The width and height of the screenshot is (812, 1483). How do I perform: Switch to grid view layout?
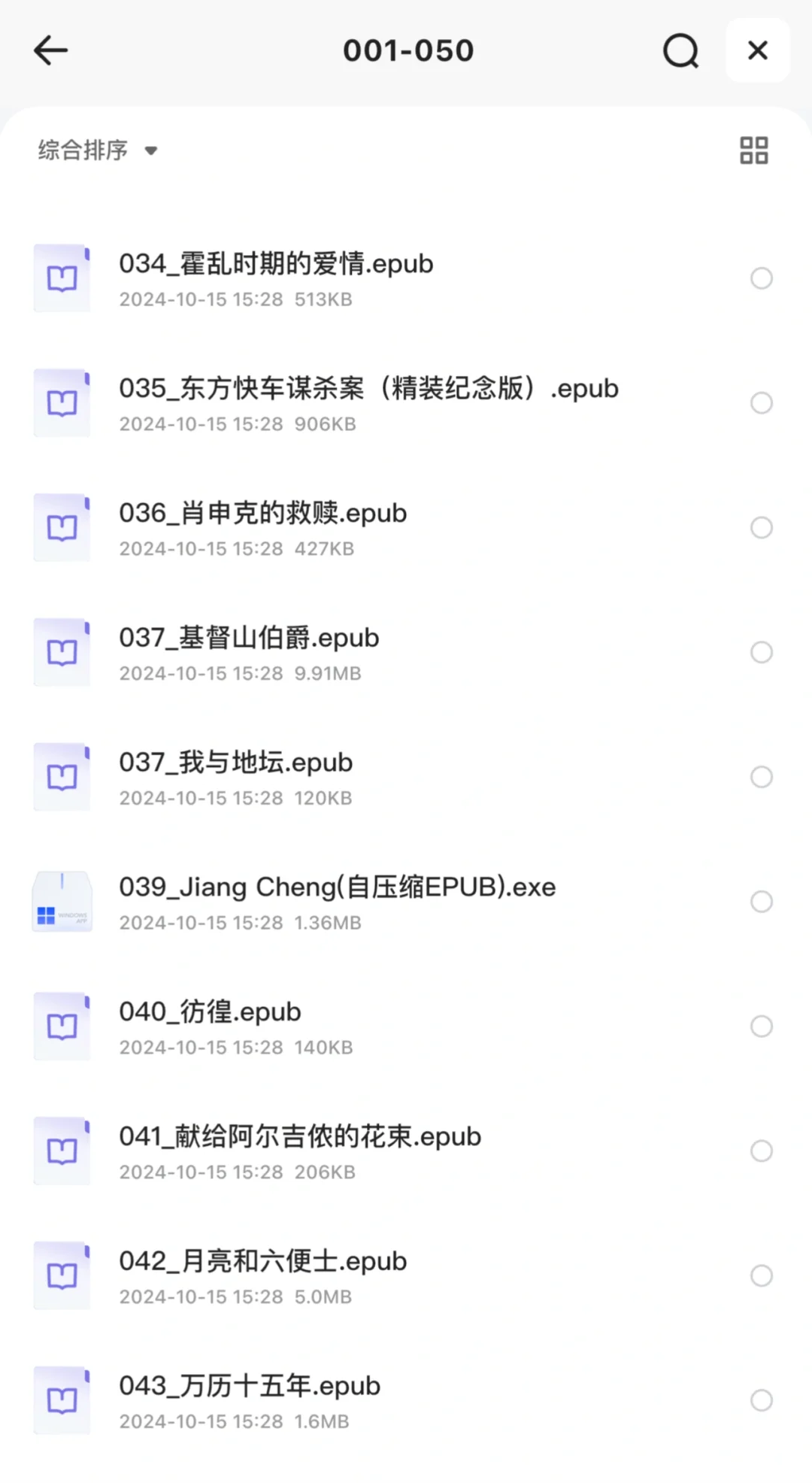click(754, 150)
